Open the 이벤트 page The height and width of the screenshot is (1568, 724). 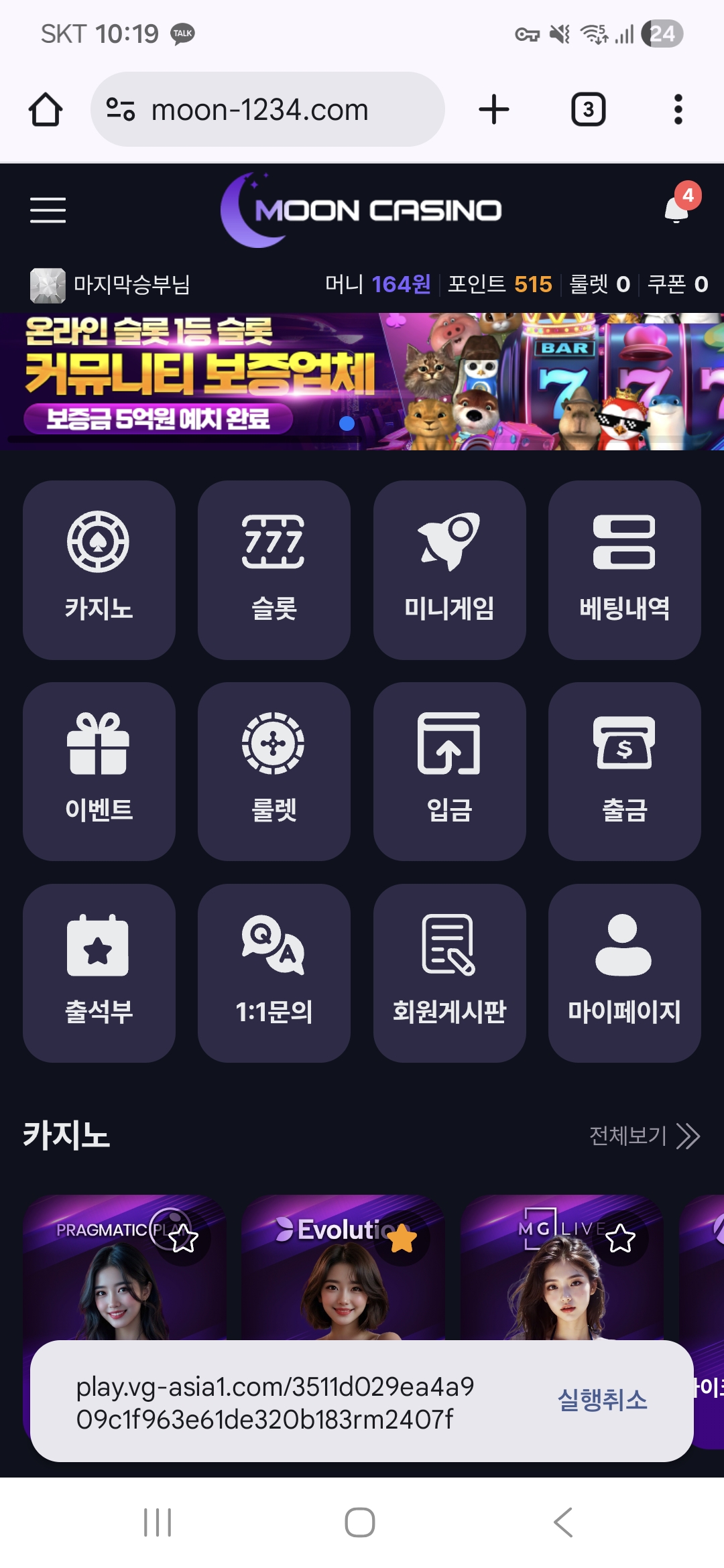coord(99,771)
